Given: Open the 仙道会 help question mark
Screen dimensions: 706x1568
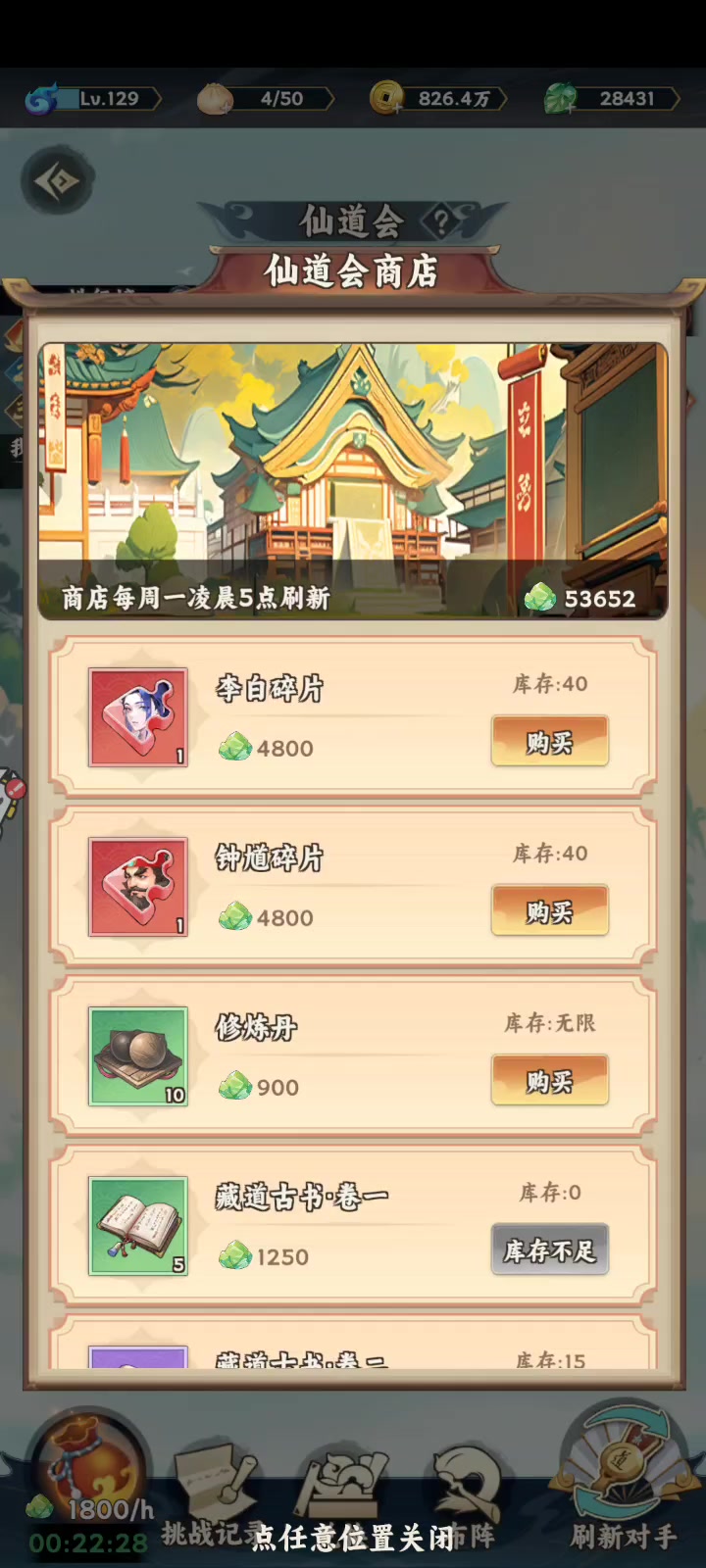Looking at the screenshot, I should pos(442,221).
